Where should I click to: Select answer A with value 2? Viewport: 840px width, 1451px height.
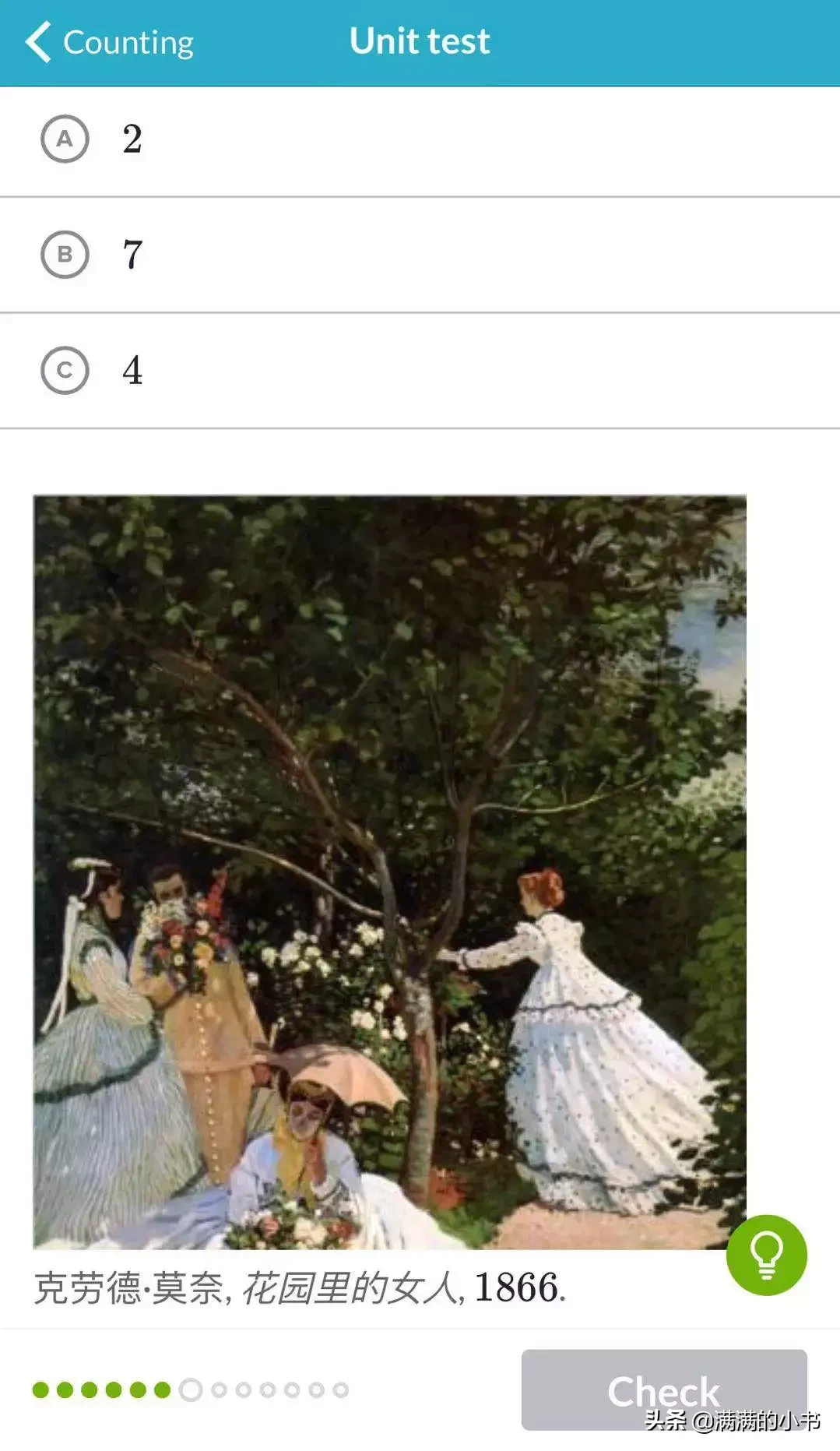point(65,139)
